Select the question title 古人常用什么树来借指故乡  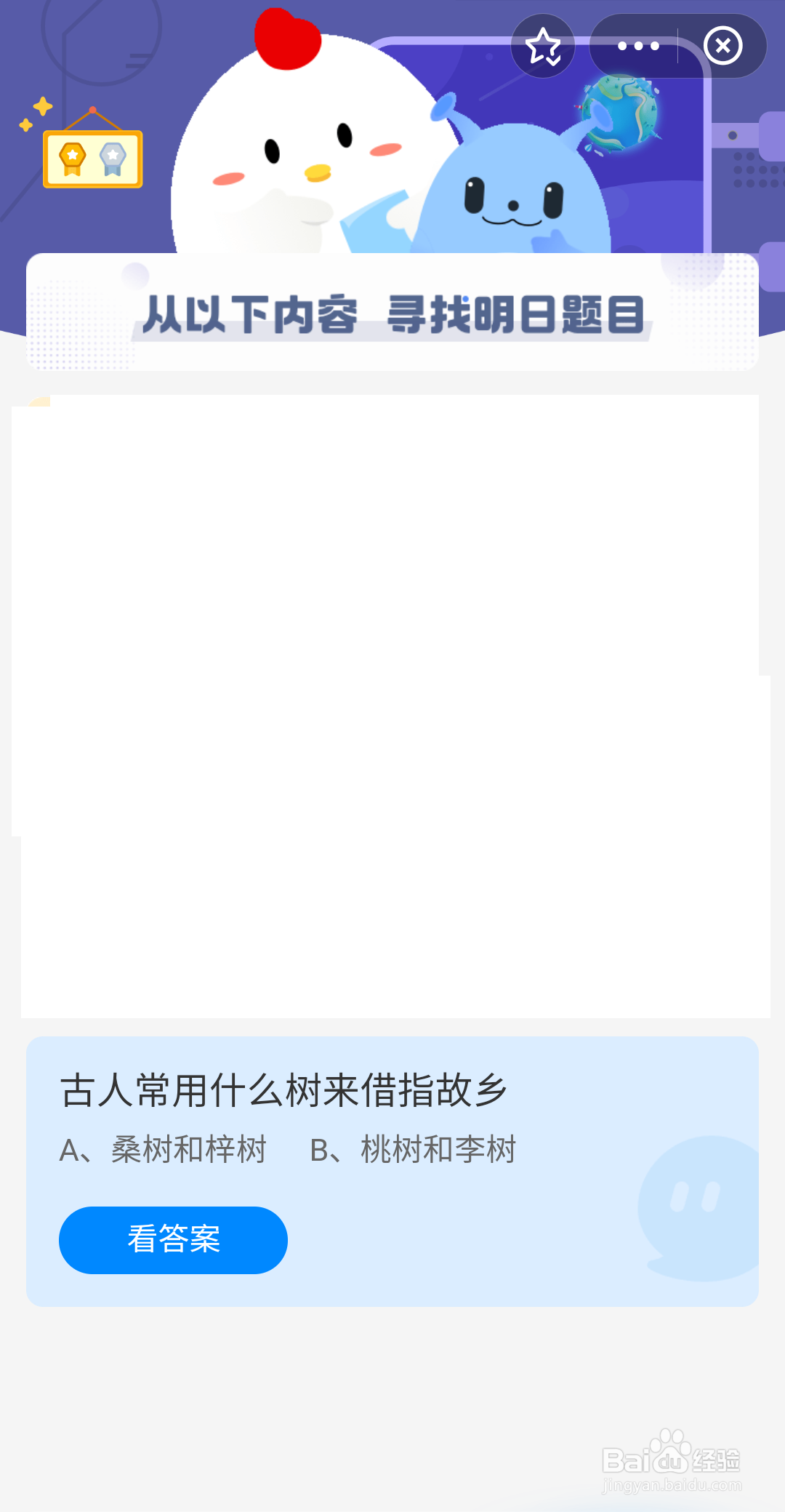pos(283,1089)
